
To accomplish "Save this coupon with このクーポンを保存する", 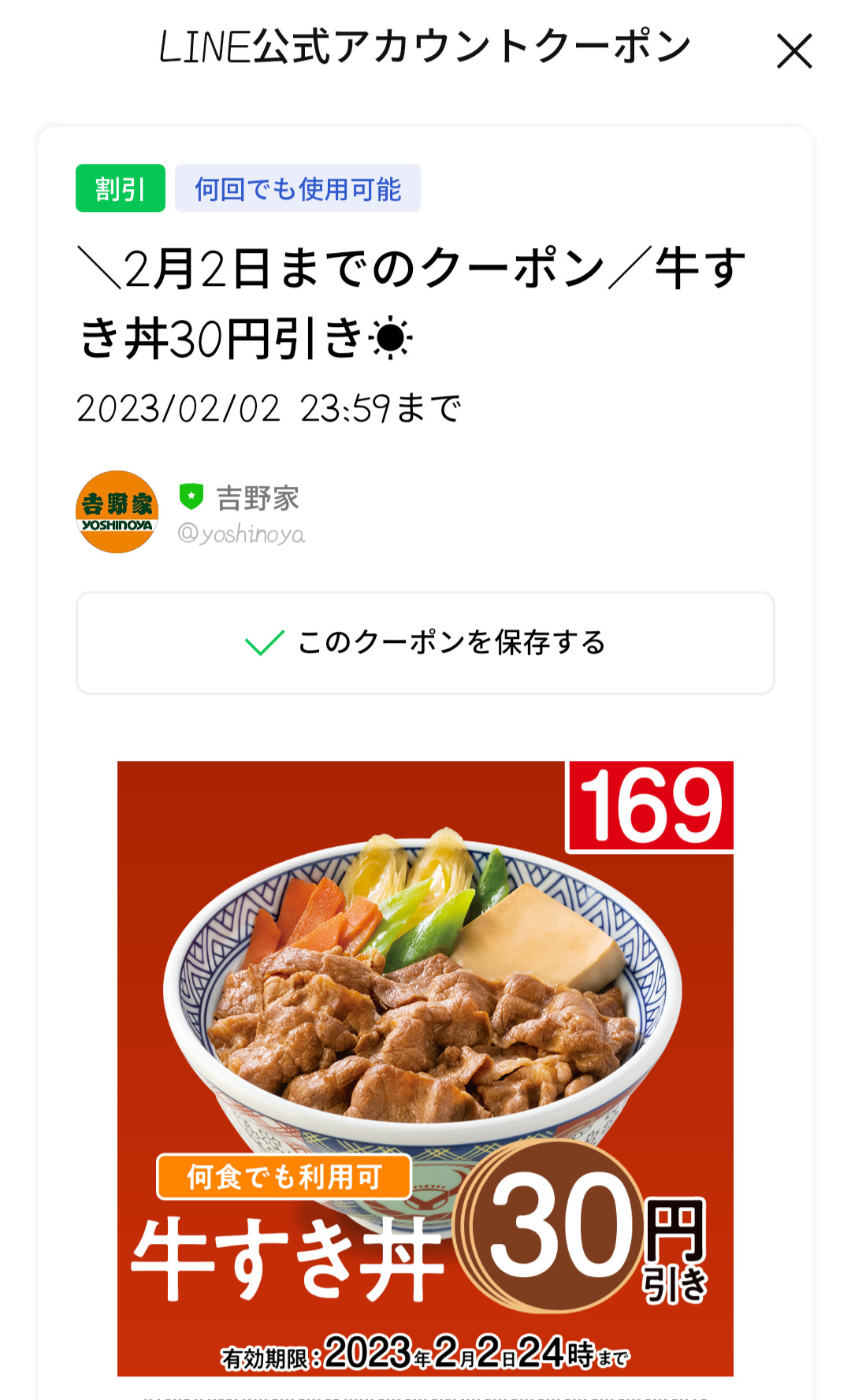I will pos(425,643).
